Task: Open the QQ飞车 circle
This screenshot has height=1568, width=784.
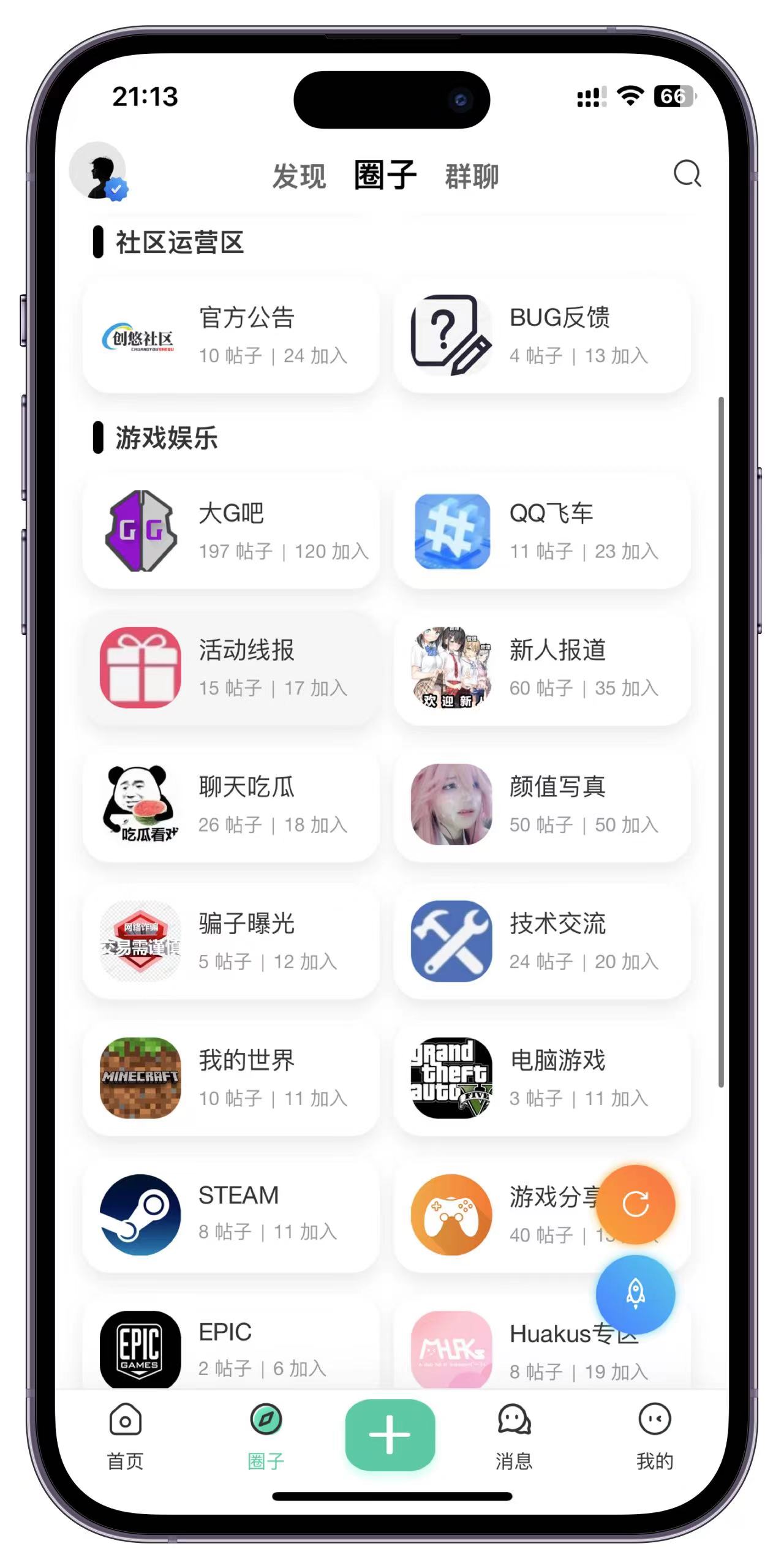Action: coord(542,531)
